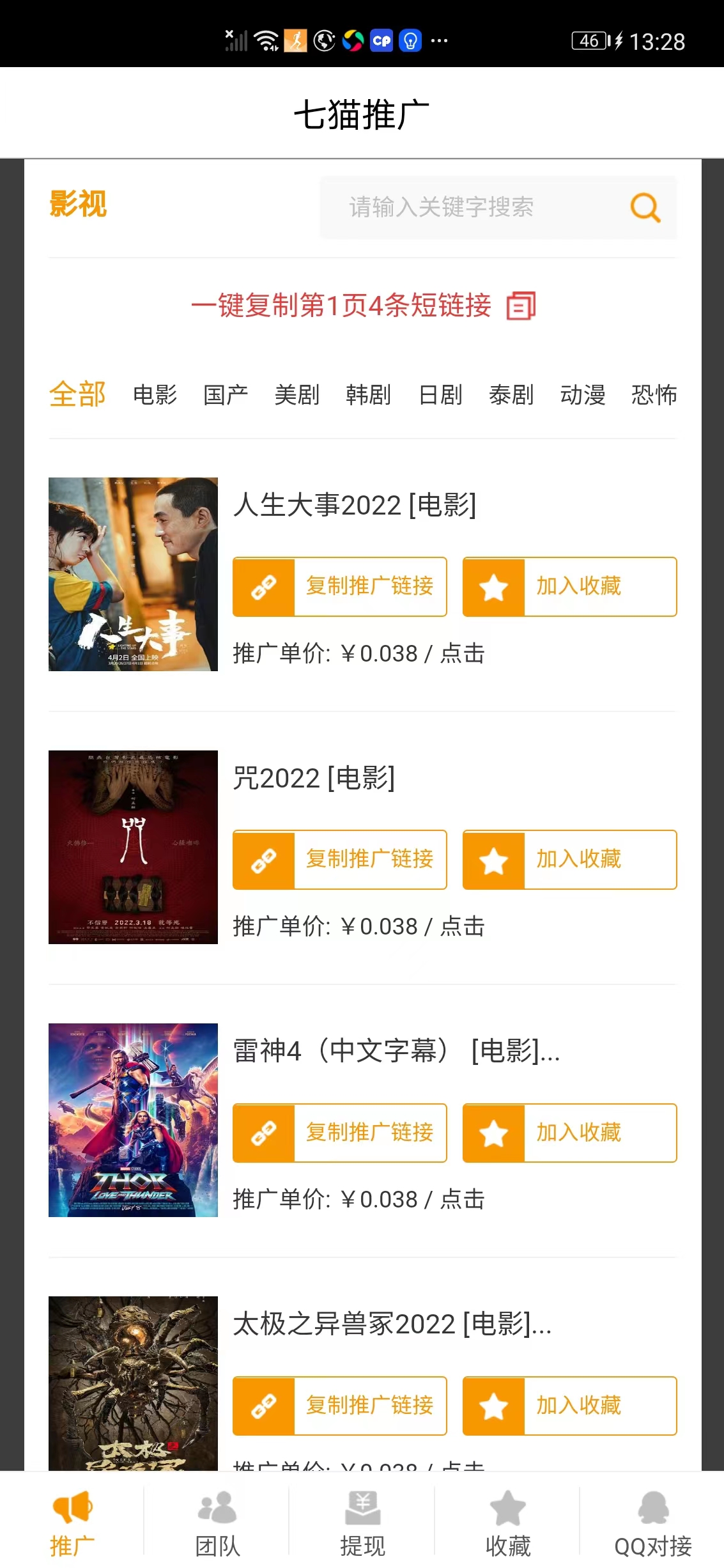
Task: Add 雷神4 to favorites
Action: [x=569, y=1132]
